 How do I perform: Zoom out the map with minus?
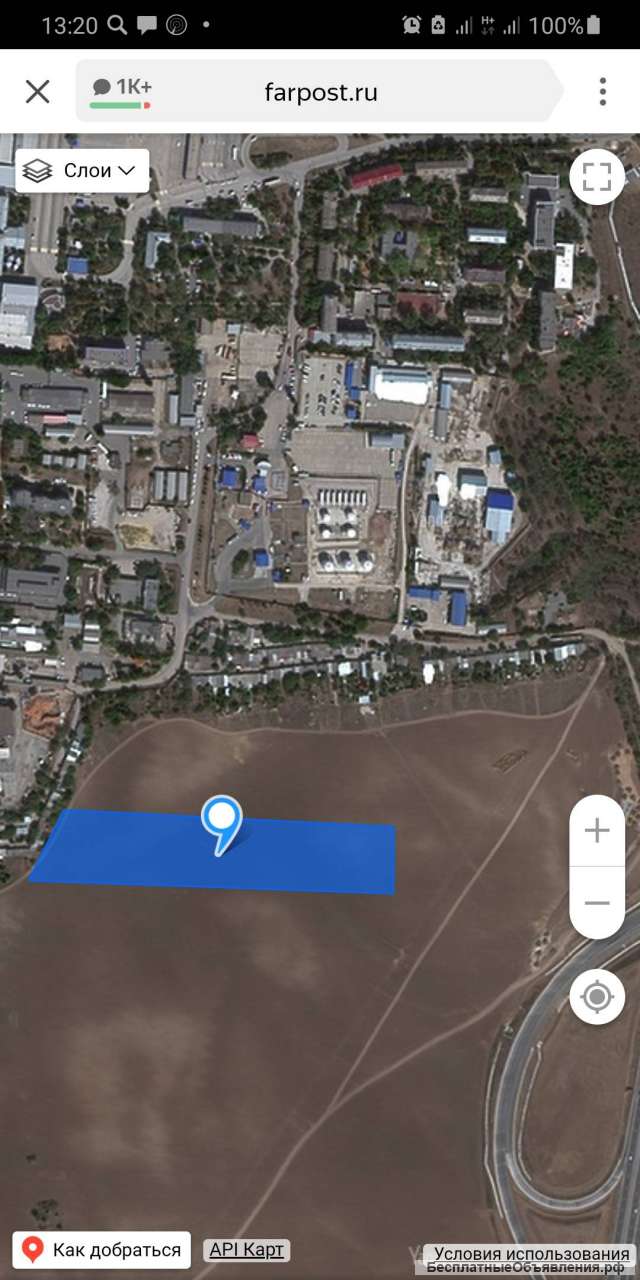pyautogui.click(x=597, y=903)
